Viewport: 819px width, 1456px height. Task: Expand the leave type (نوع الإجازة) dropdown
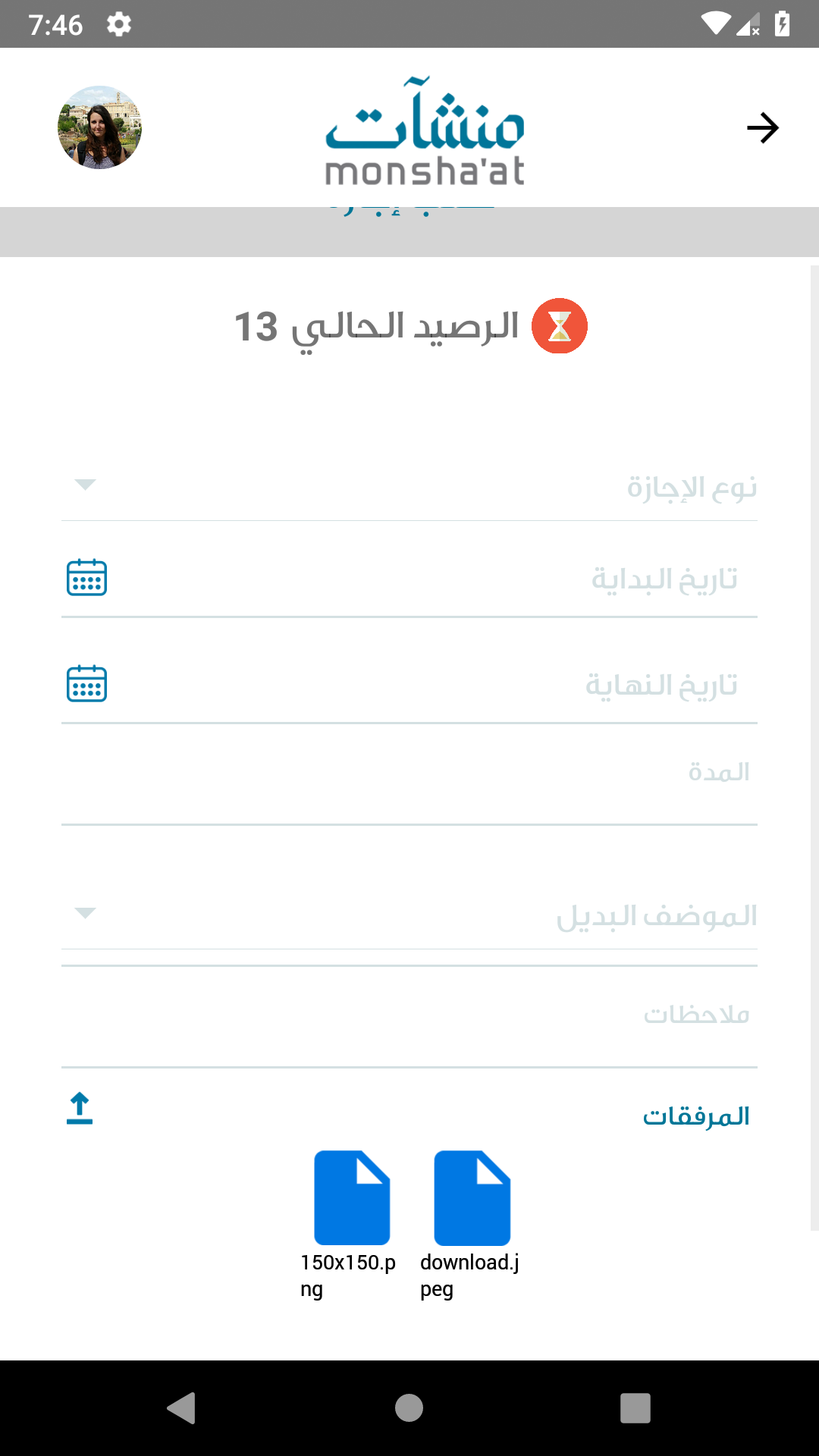(409, 486)
